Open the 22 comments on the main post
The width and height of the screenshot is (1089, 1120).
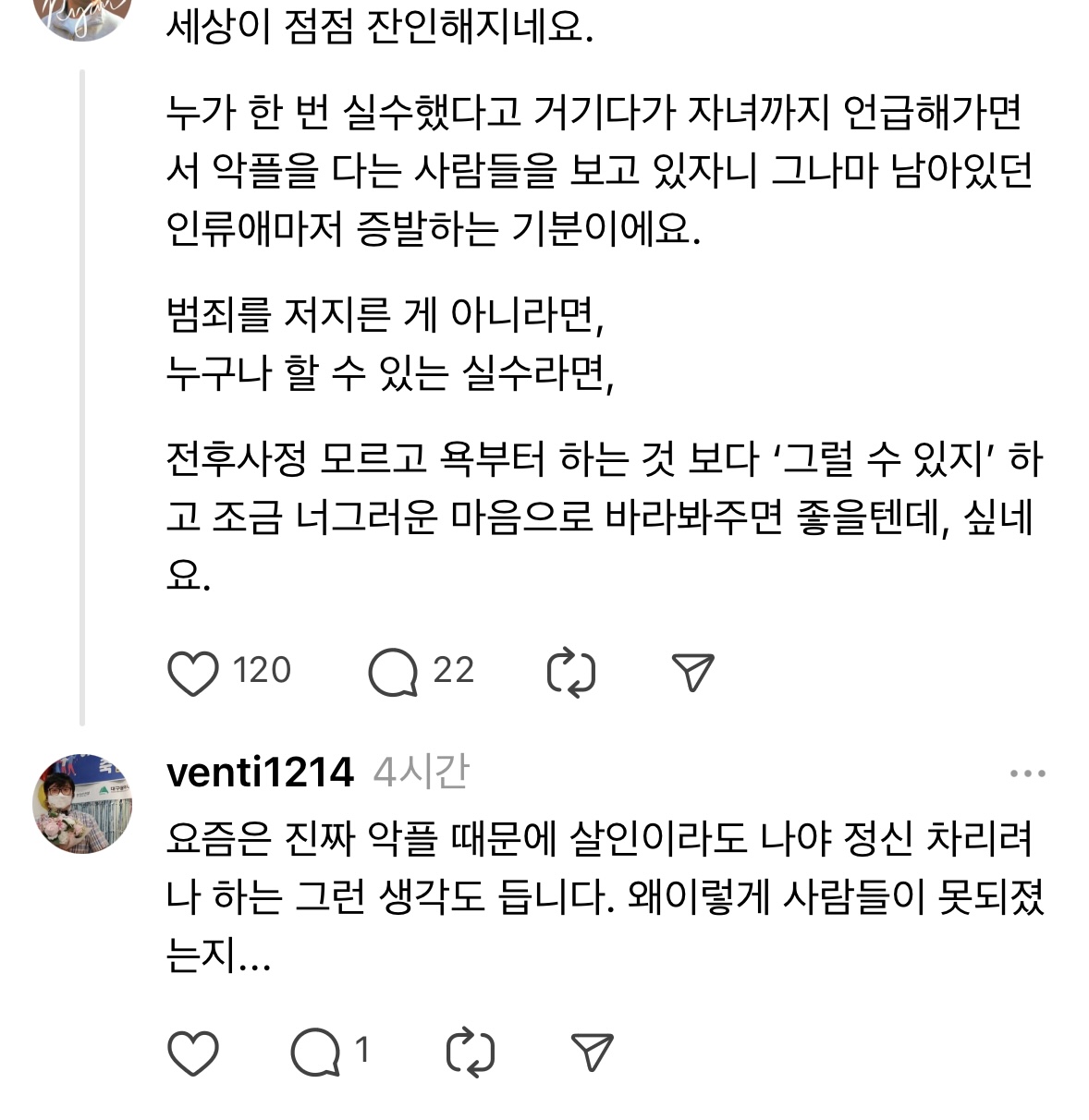click(x=394, y=672)
